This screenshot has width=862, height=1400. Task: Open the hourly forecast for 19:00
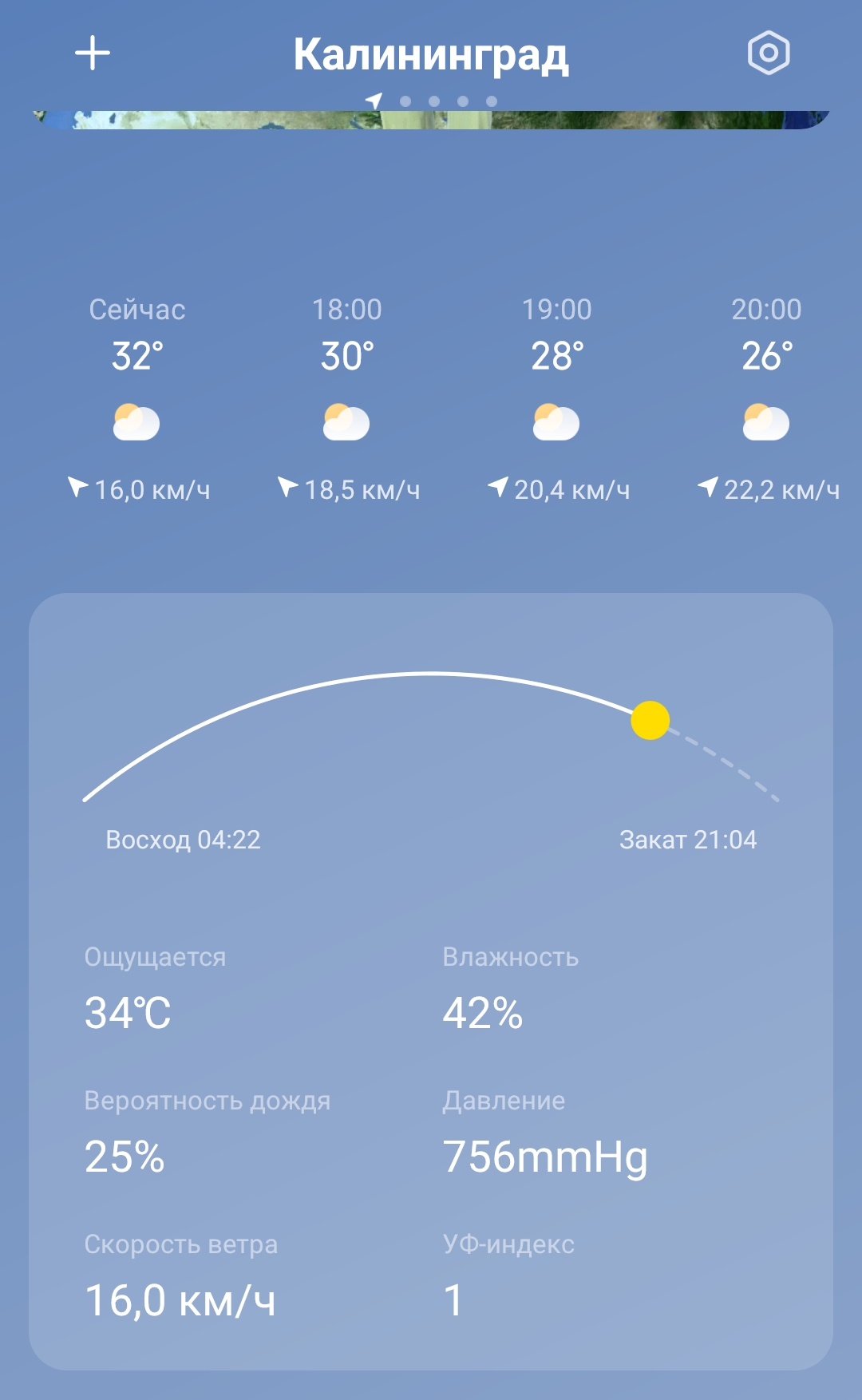556,399
